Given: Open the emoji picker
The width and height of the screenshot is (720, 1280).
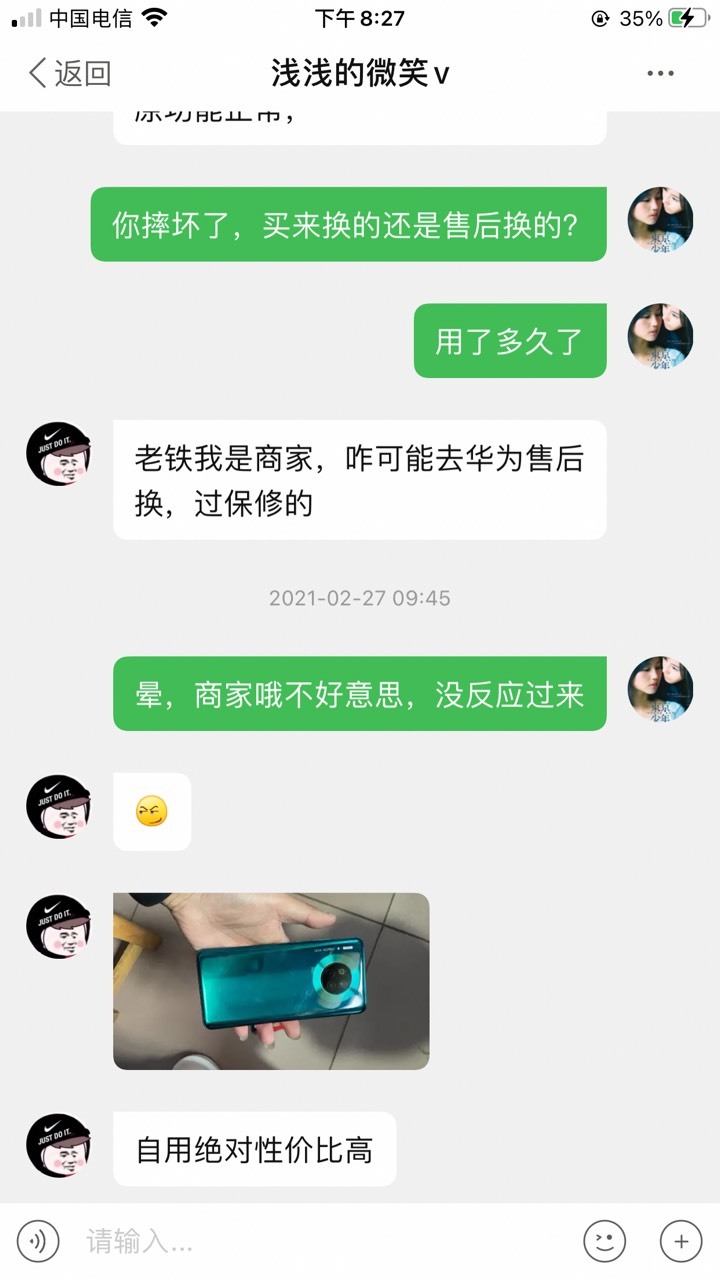Looking at the screenshot, I should [x=605, y=1241].
